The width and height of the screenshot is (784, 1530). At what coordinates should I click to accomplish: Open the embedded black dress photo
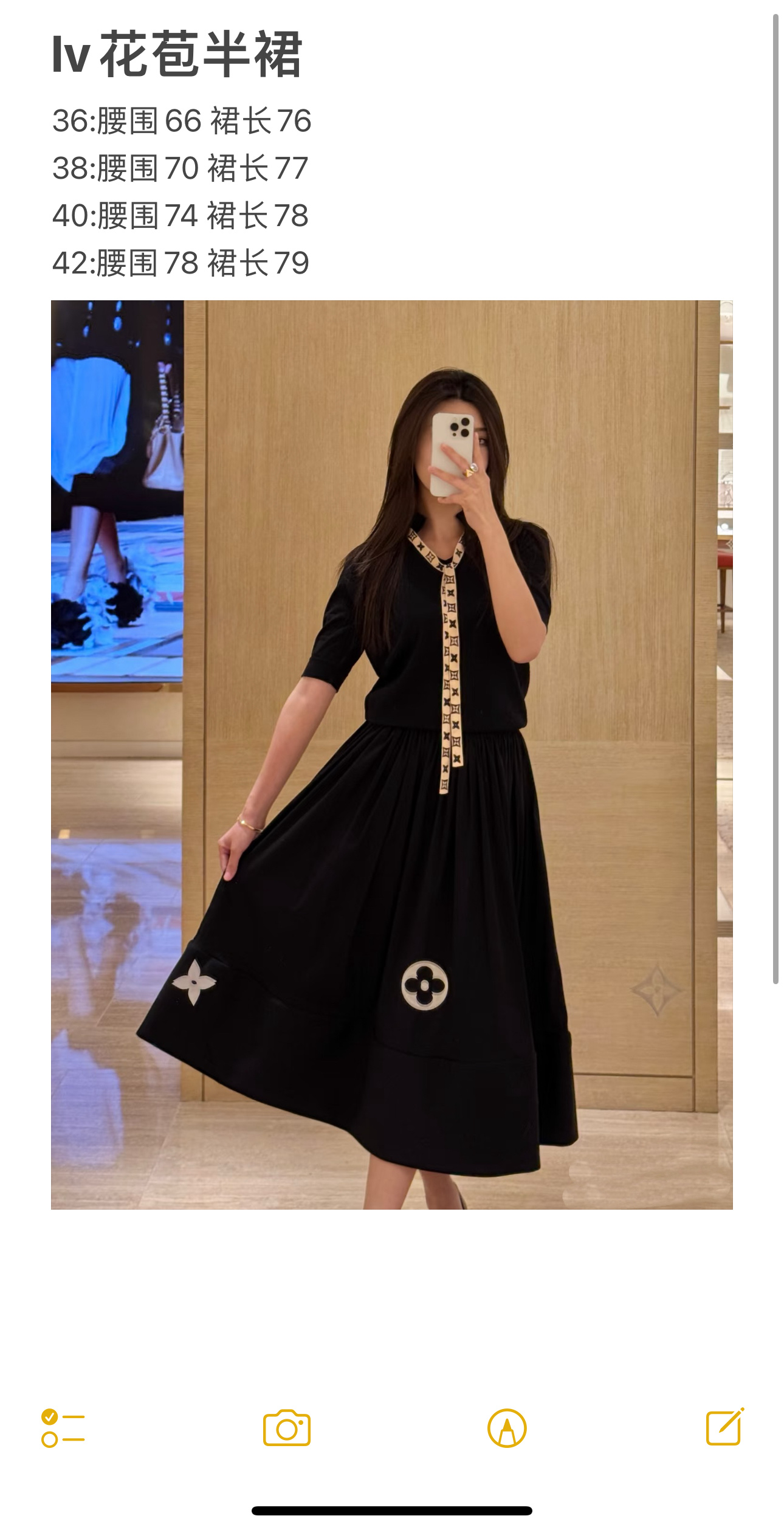click(391, 754)
